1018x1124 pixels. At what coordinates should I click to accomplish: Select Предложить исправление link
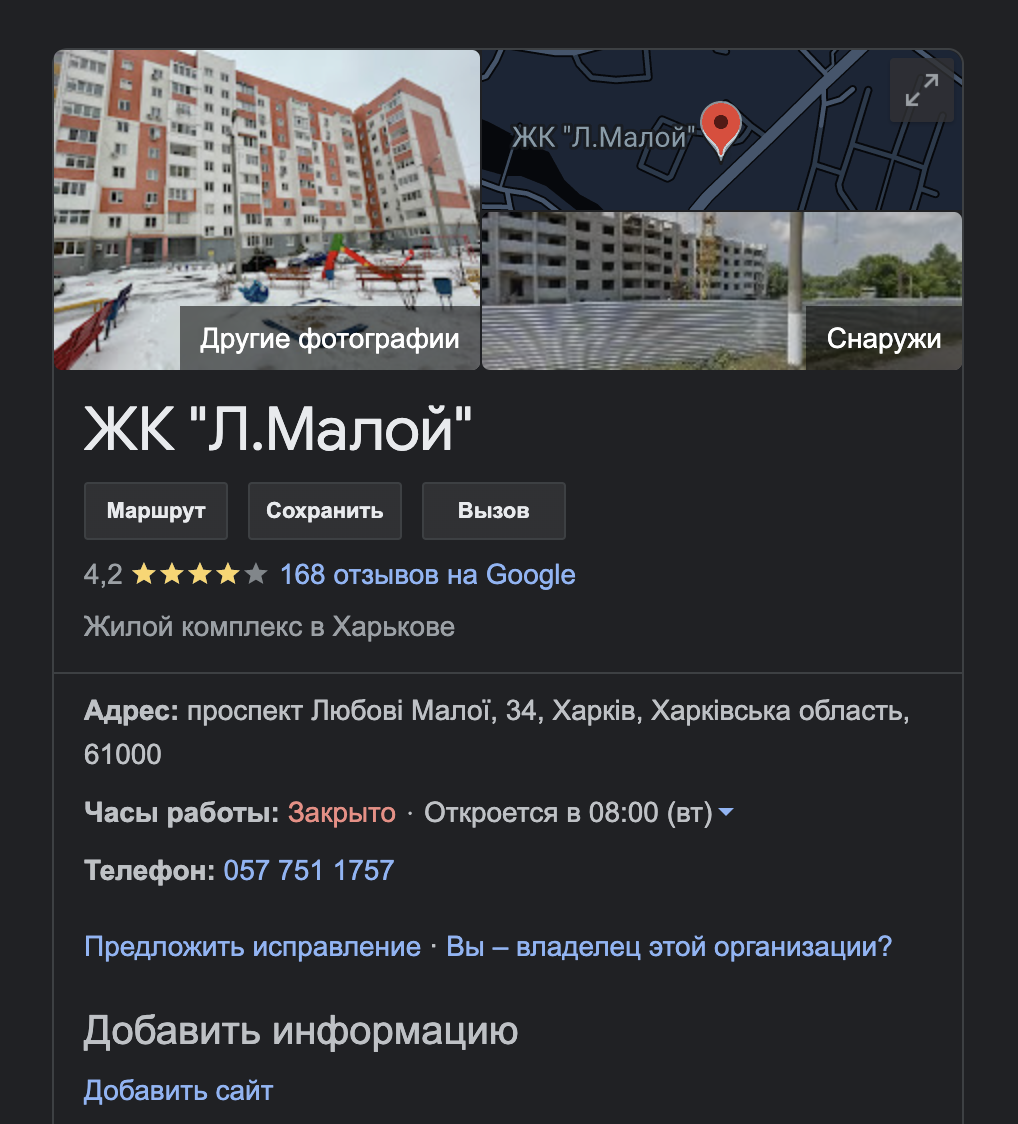[x=252, y=947]
